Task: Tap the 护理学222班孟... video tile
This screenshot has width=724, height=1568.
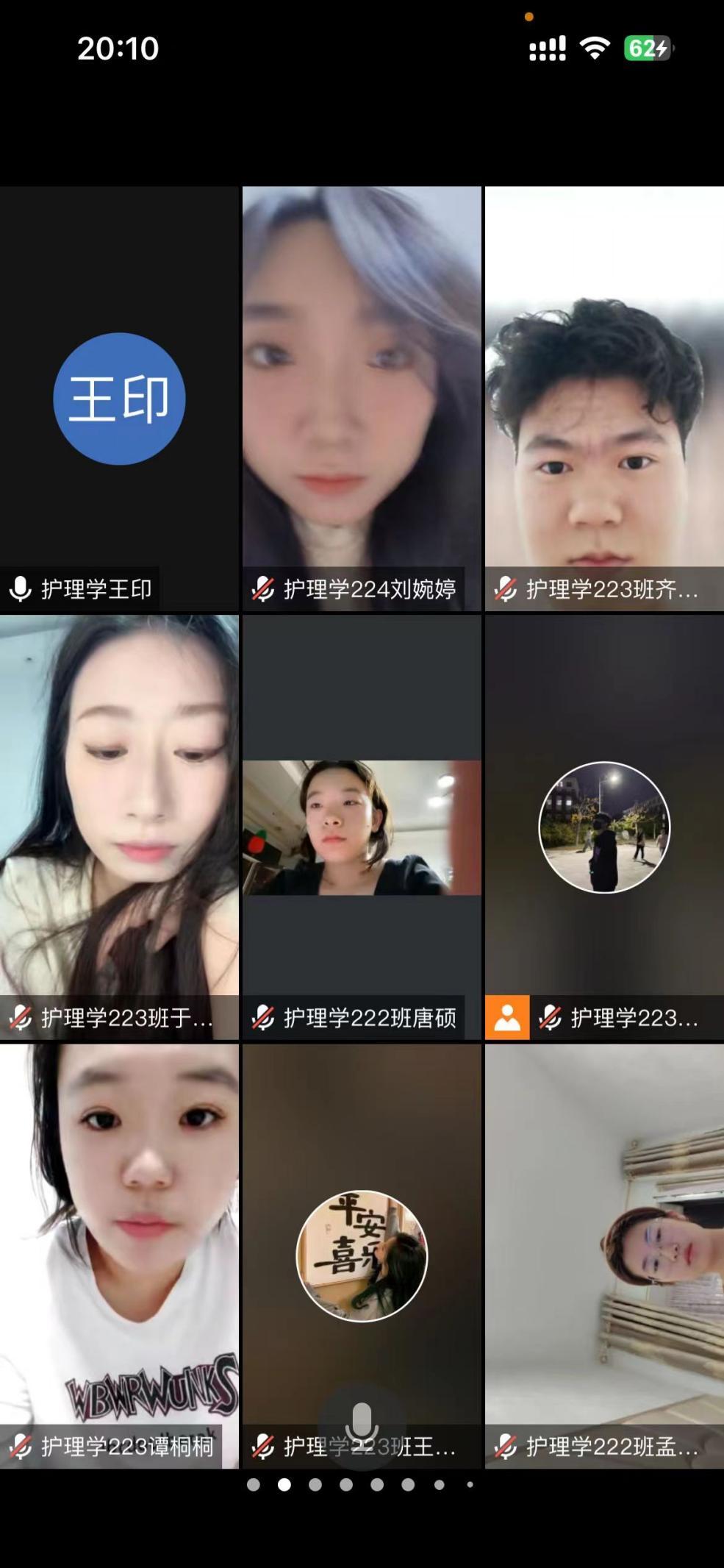Action: [604, 1255]
